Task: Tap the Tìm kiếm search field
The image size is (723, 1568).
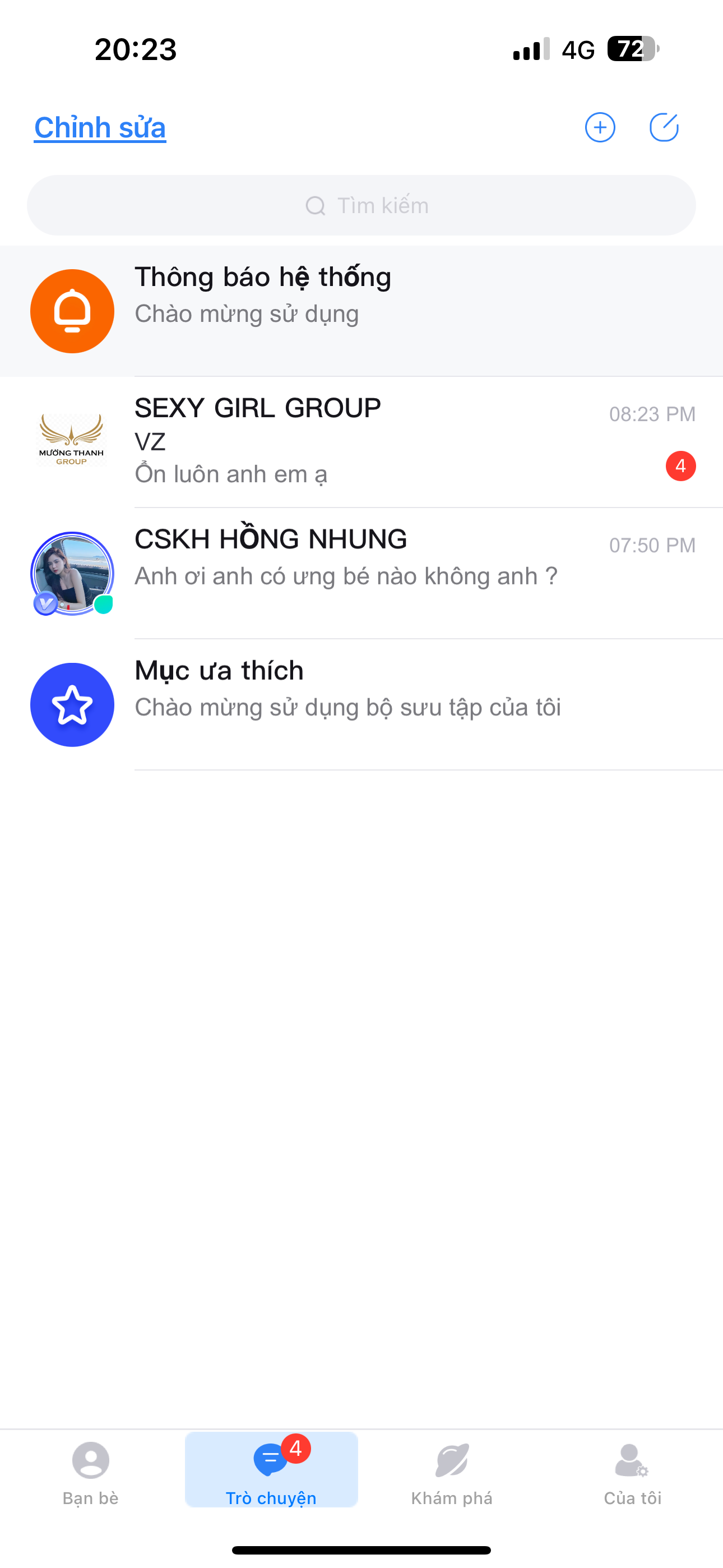Action: pos(361,206)
